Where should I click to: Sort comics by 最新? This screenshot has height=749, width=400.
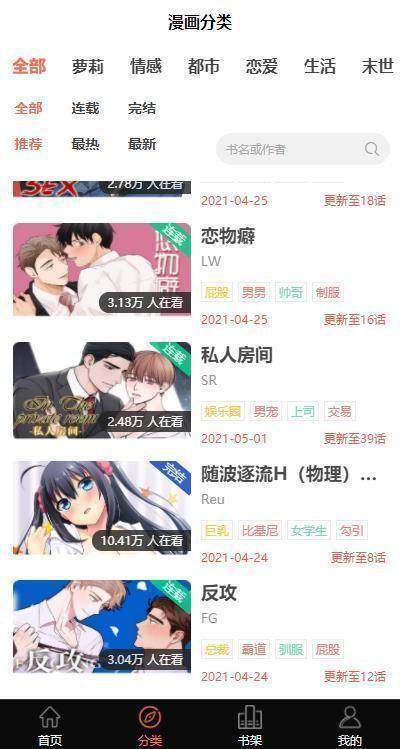pos(142,144)
